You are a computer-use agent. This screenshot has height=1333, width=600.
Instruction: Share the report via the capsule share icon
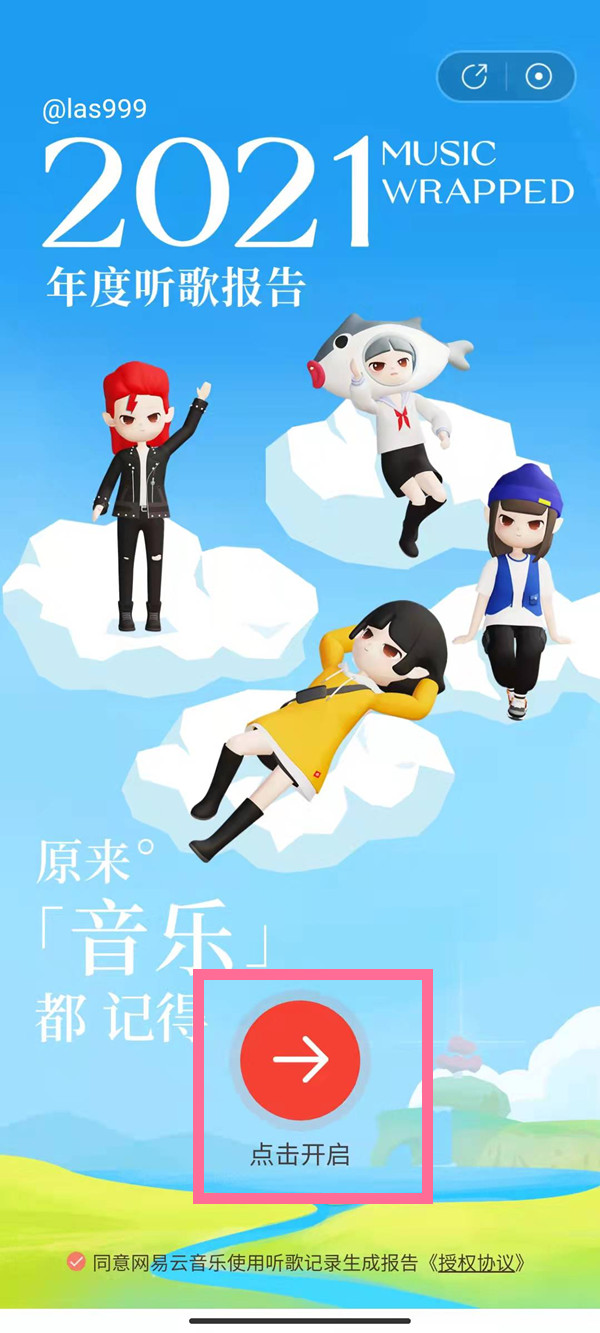click(475, 77)
